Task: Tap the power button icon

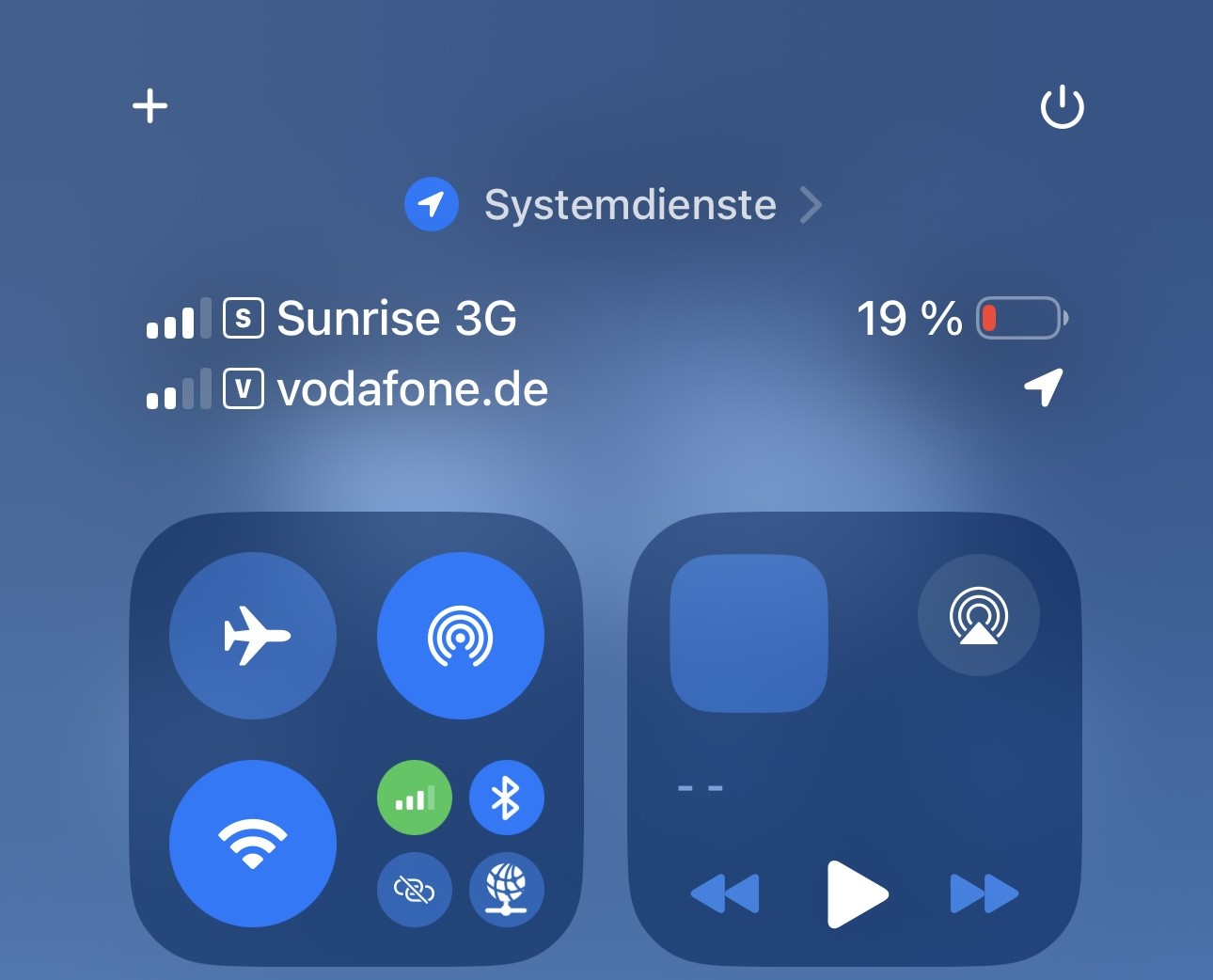Action: (x=1062, y=106)
